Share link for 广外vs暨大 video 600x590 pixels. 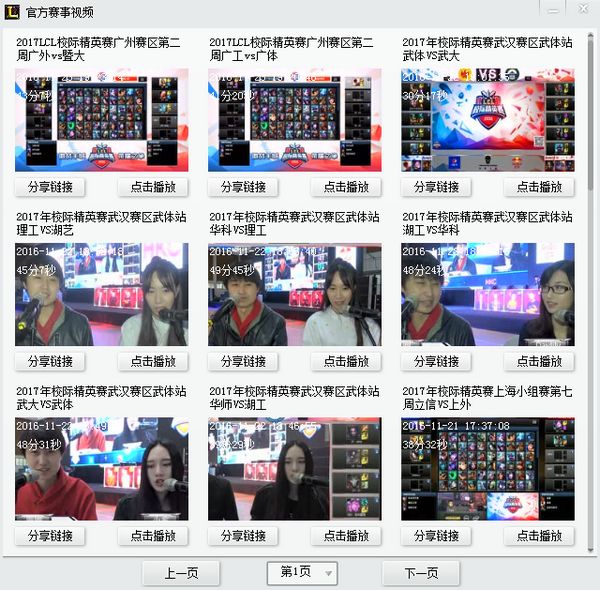pyautogui.click(x=50, y=187)
